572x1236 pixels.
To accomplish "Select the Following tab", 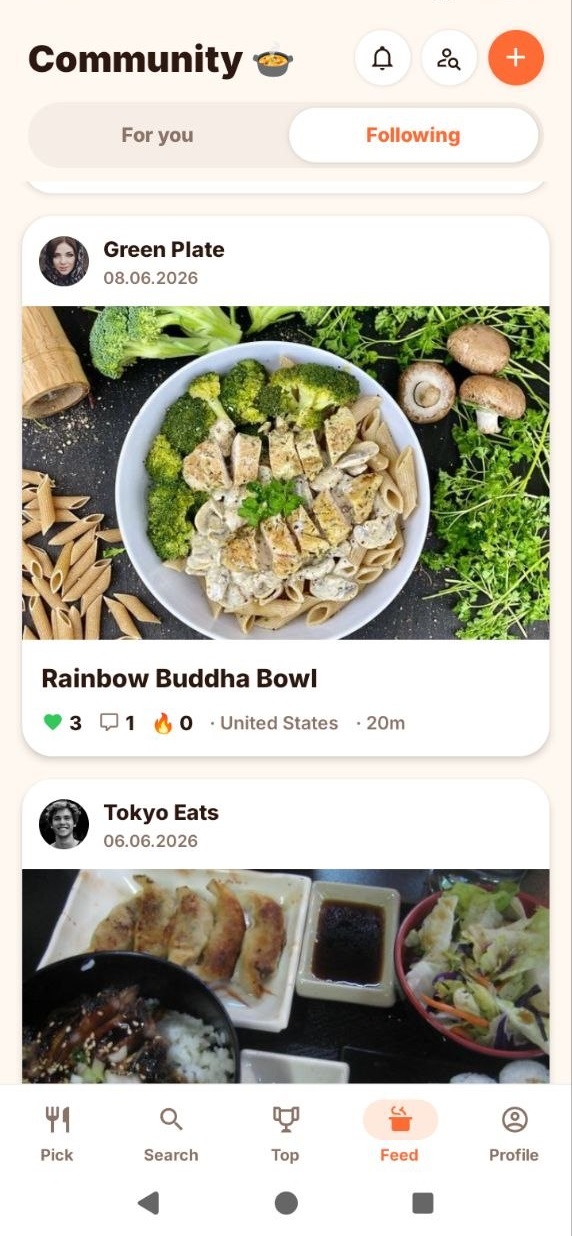I will pos(413,135).
